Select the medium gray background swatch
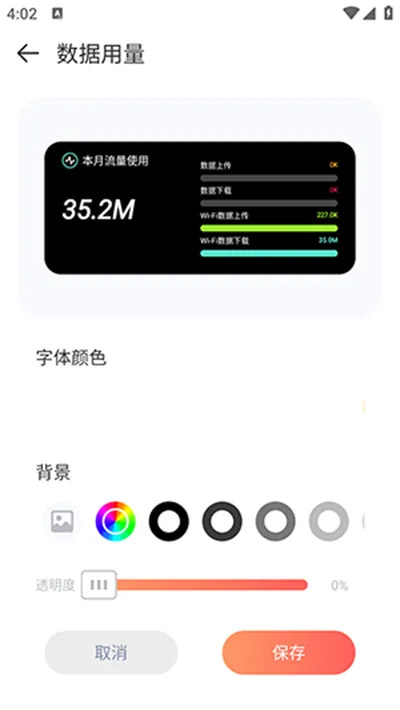The width and height of the screenshot is (400, 710). pos(275,521)
